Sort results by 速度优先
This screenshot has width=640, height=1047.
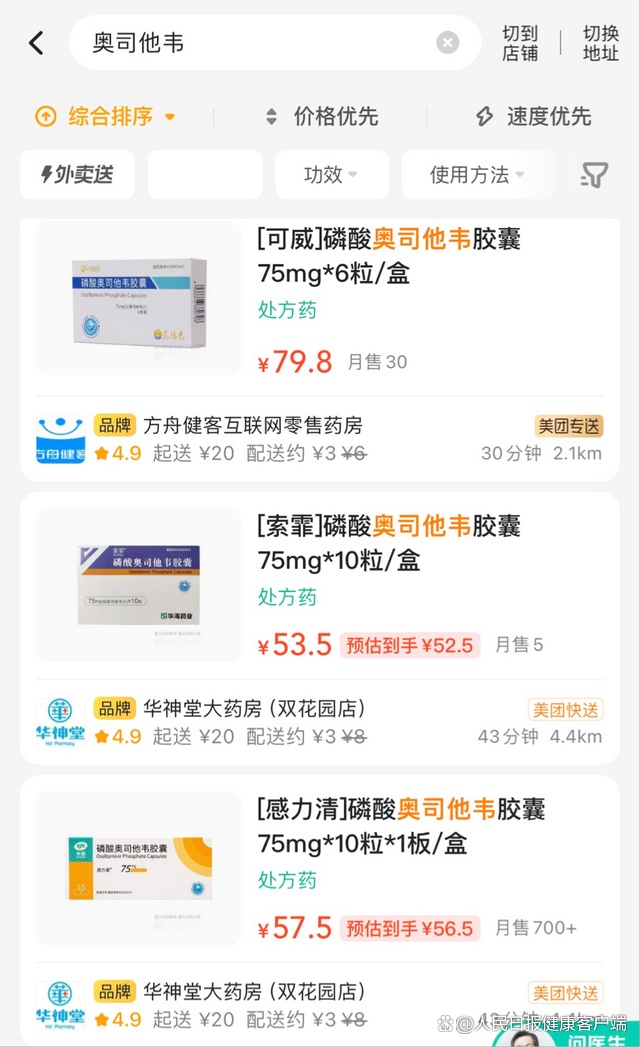[x=534, y=117]
